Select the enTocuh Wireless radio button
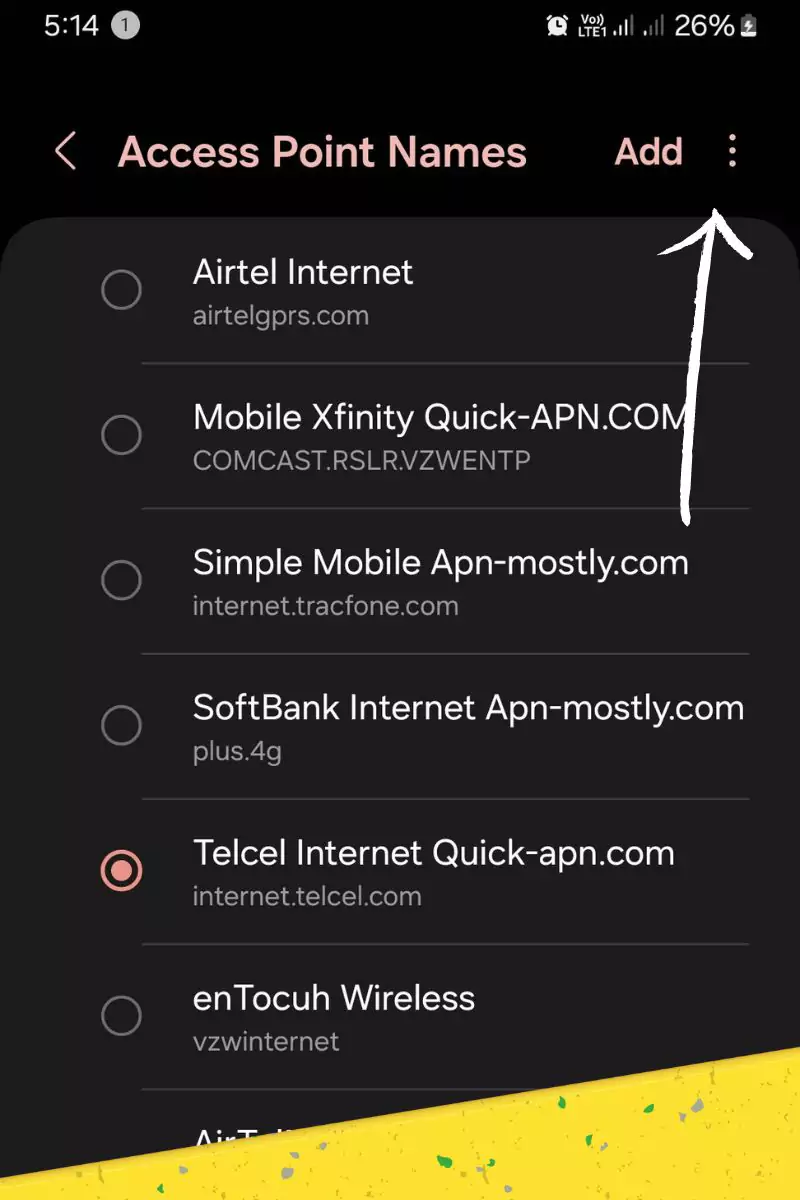This screenshot has width=800, height=1200. coord(121,1016)
